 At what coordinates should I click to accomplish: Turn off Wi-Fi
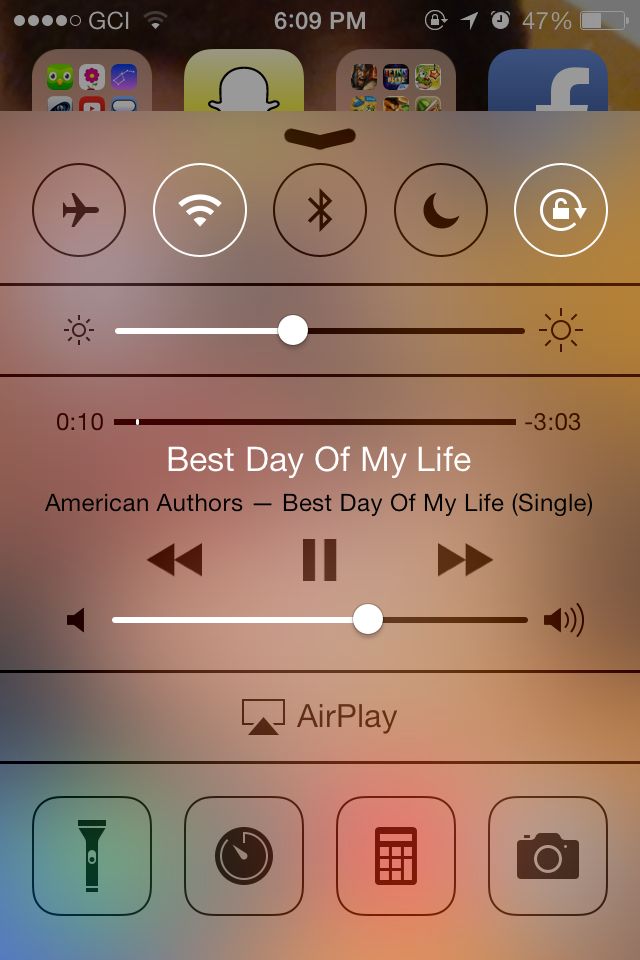[200, 211]
